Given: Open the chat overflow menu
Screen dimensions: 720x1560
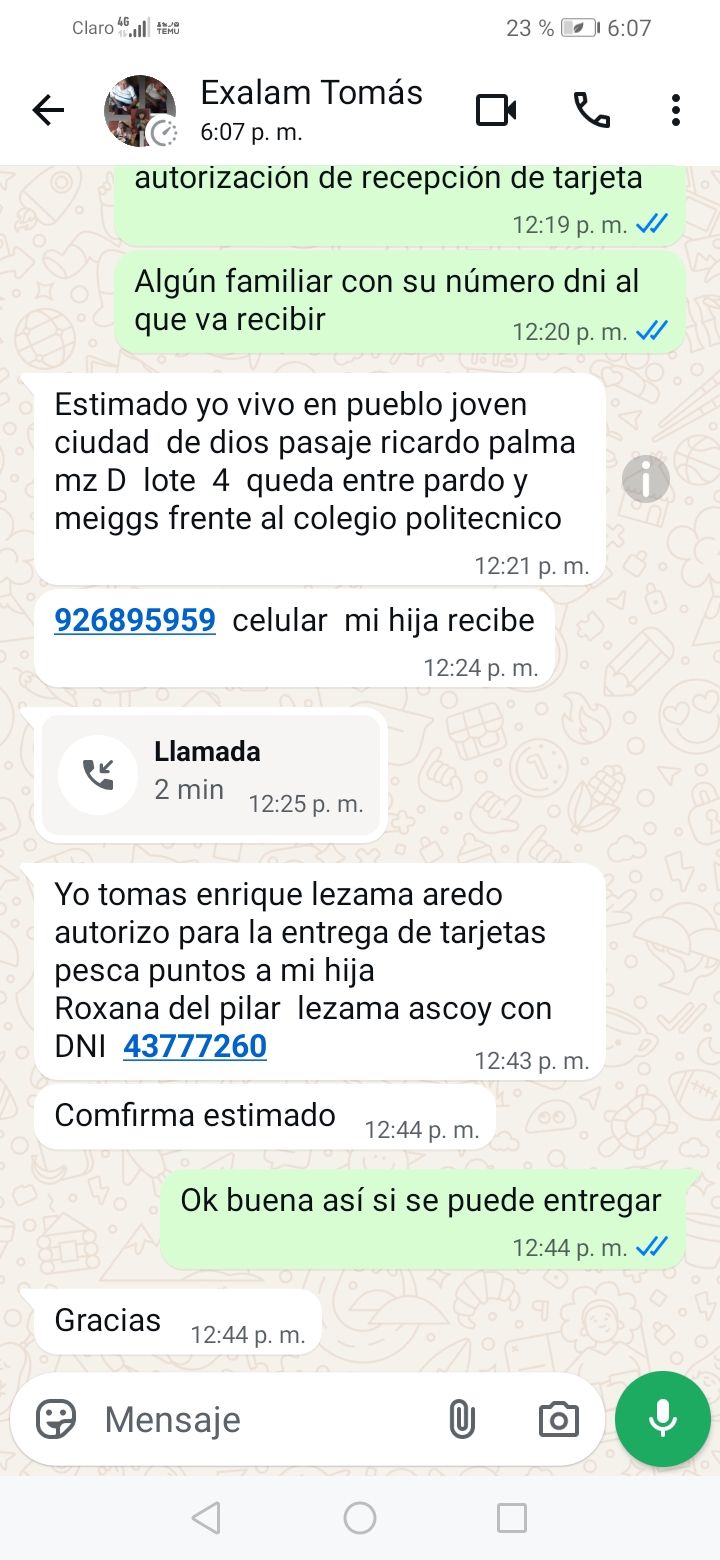Looking at the screenshot, I should (x=676, y=110).
